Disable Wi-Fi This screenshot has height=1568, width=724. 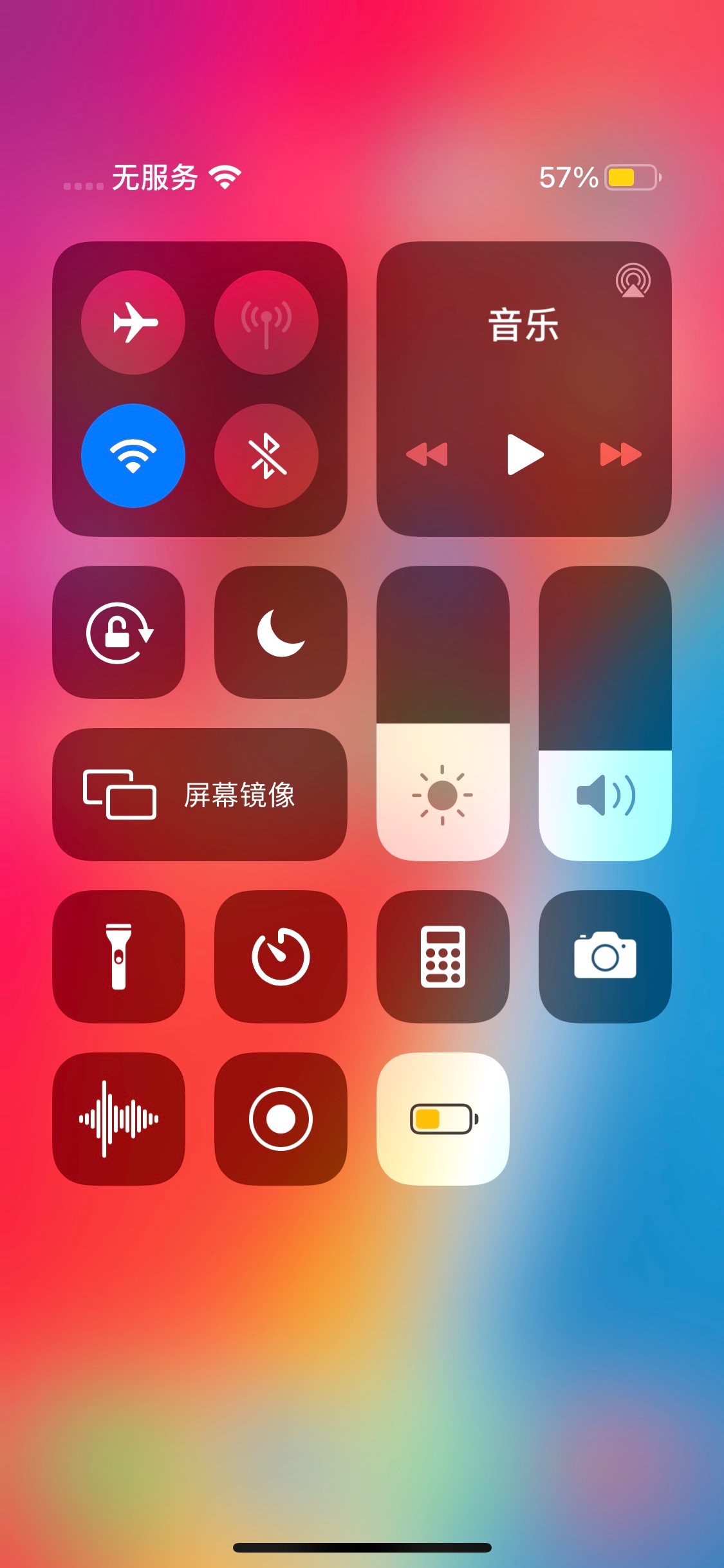point(133,456)
